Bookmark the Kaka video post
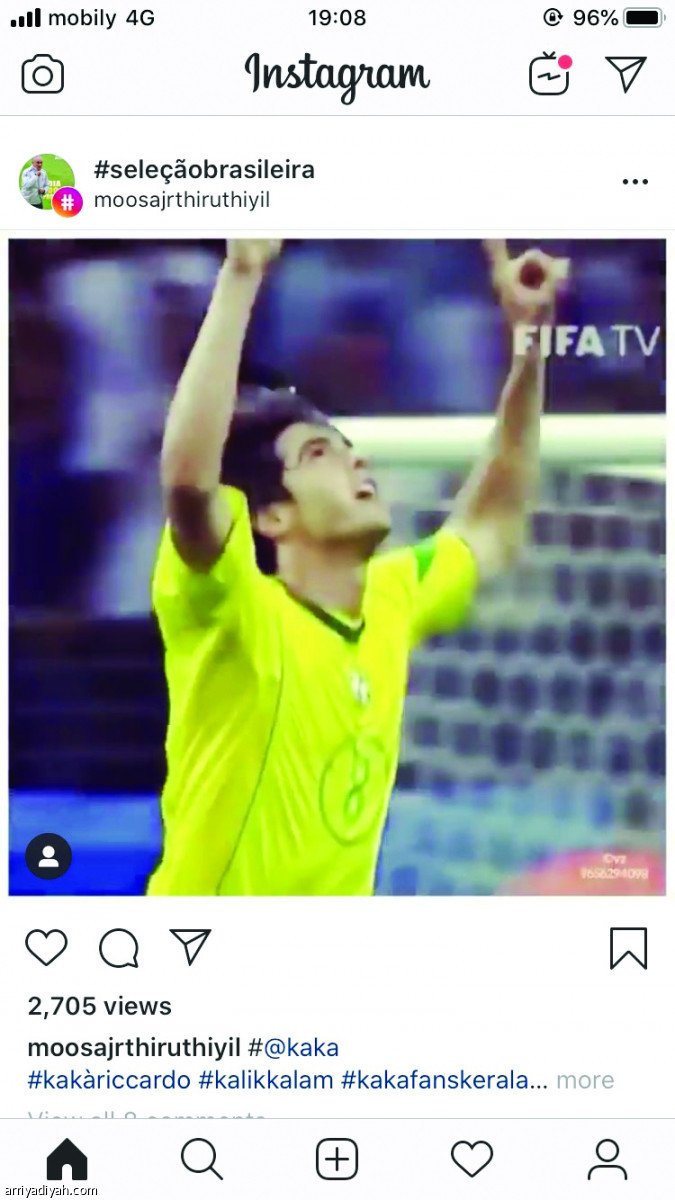Viewport: 675px width, 1200px height. [628, 948]
